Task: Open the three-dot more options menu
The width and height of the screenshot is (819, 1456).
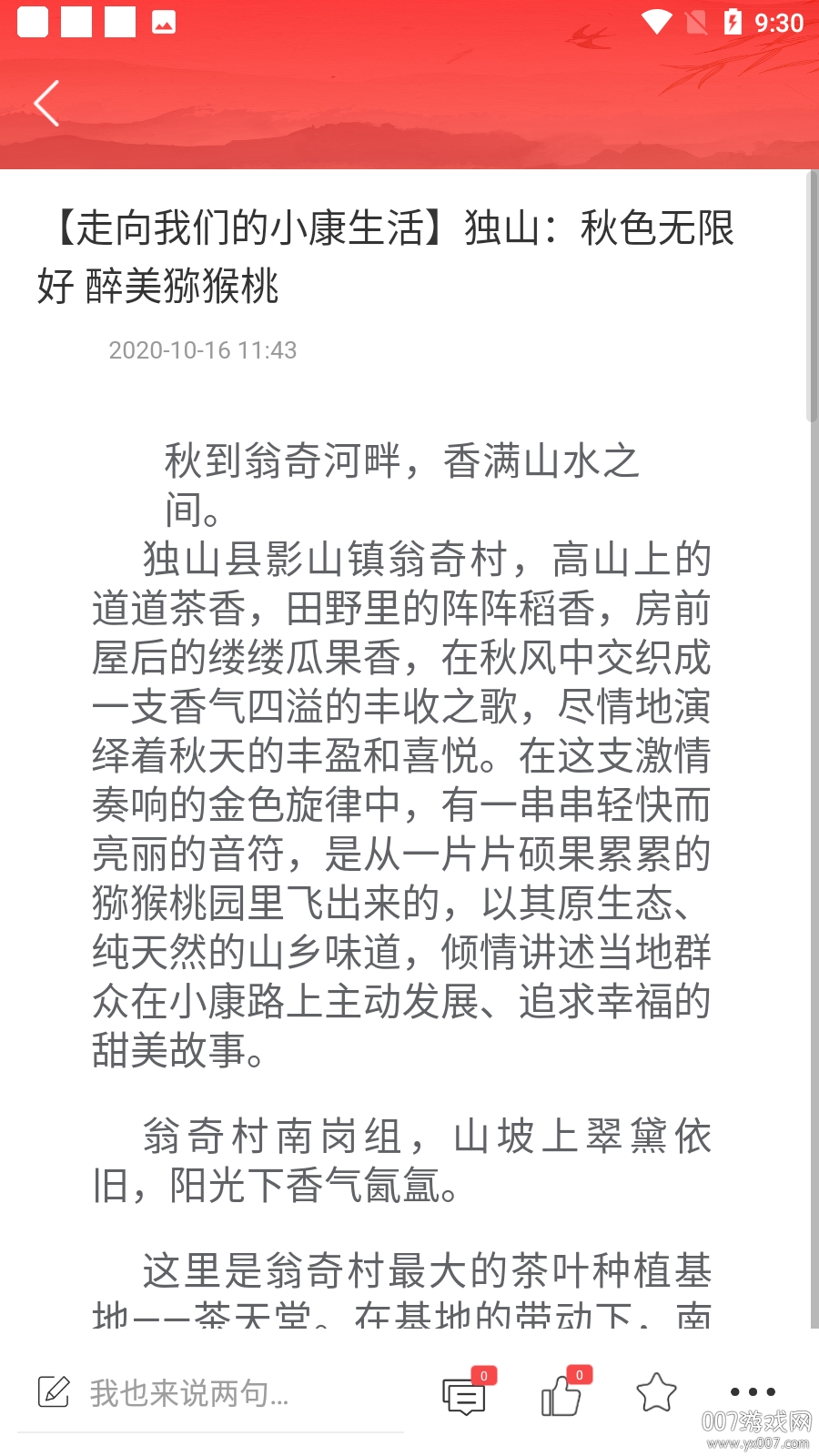Action: (753, 1391)
